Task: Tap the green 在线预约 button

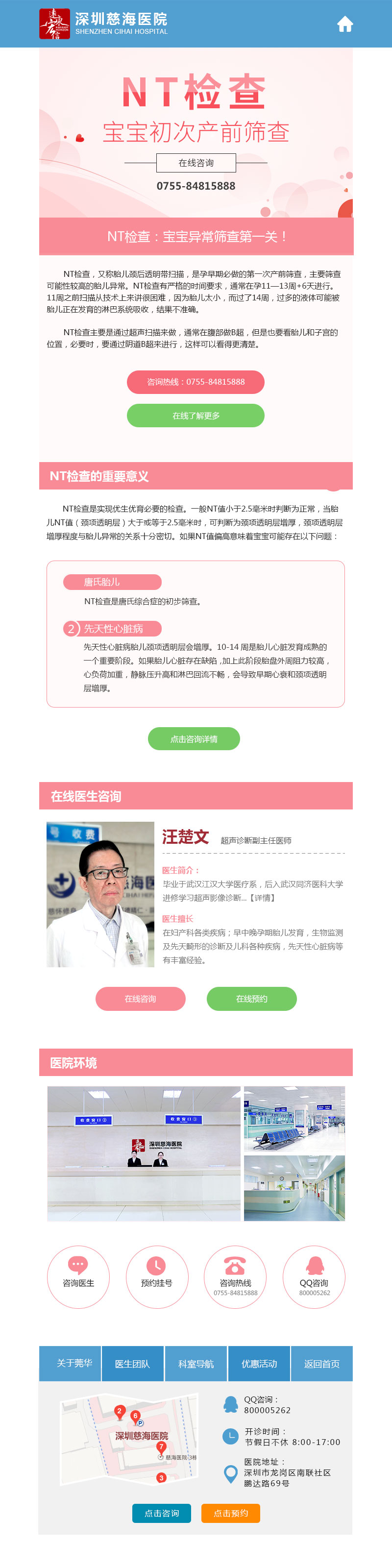Action: click(251, 999)
